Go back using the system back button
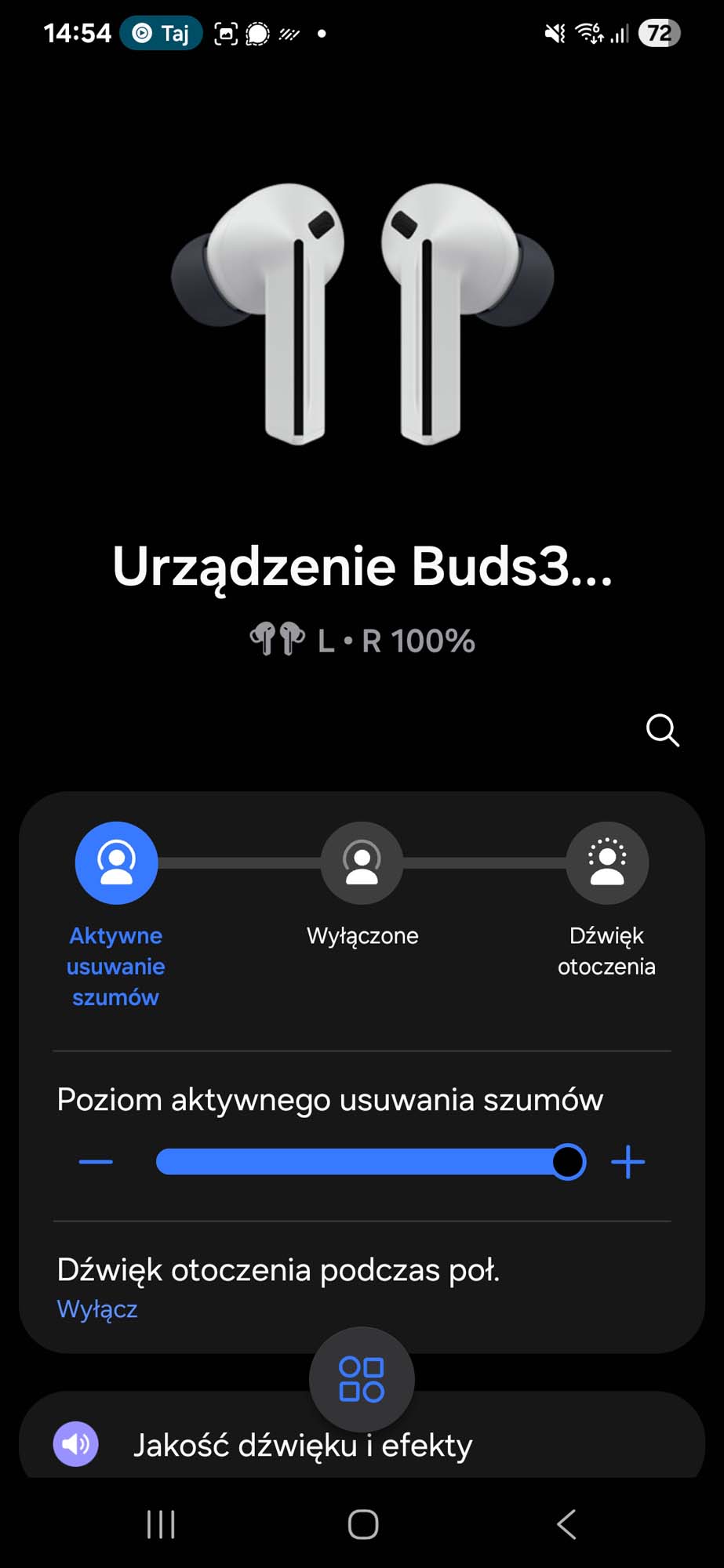724x1568 pixels. coord(566,1525)
